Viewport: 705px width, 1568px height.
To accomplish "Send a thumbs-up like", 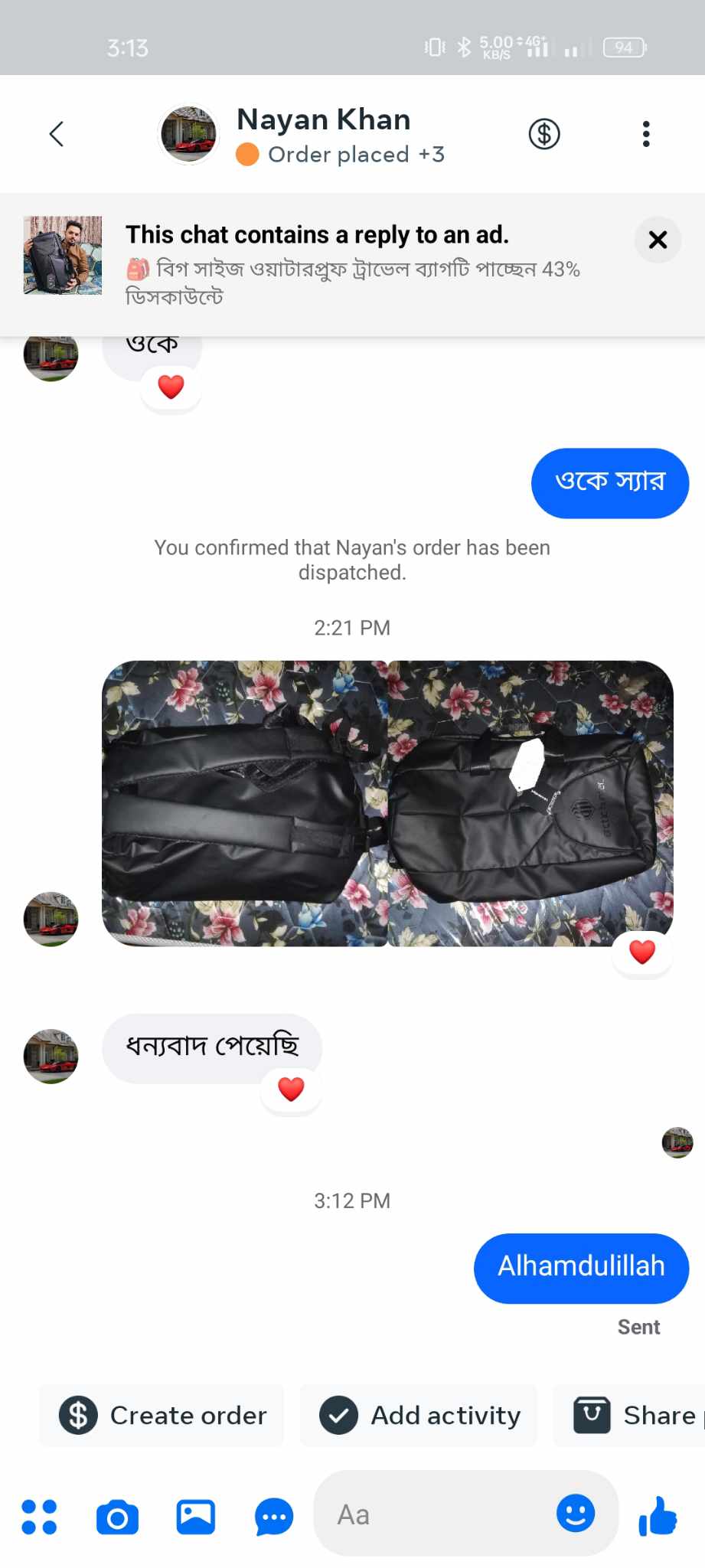I will coord(658,1516).
